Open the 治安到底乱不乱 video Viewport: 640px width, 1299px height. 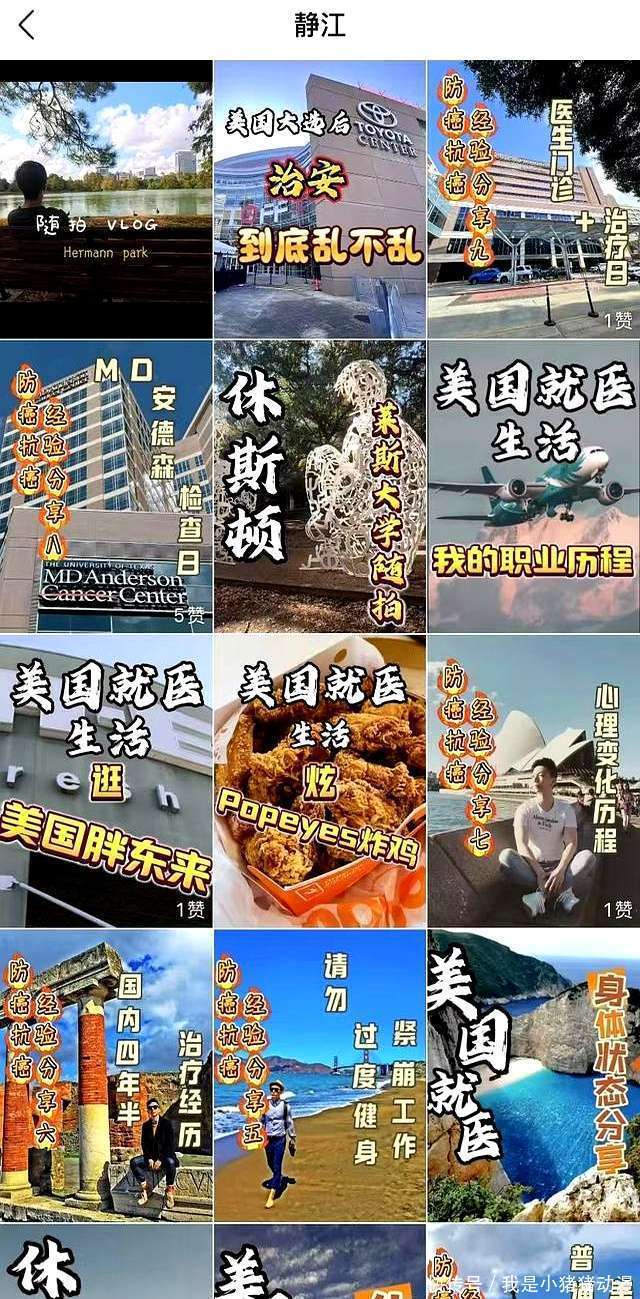coord(319,198)
